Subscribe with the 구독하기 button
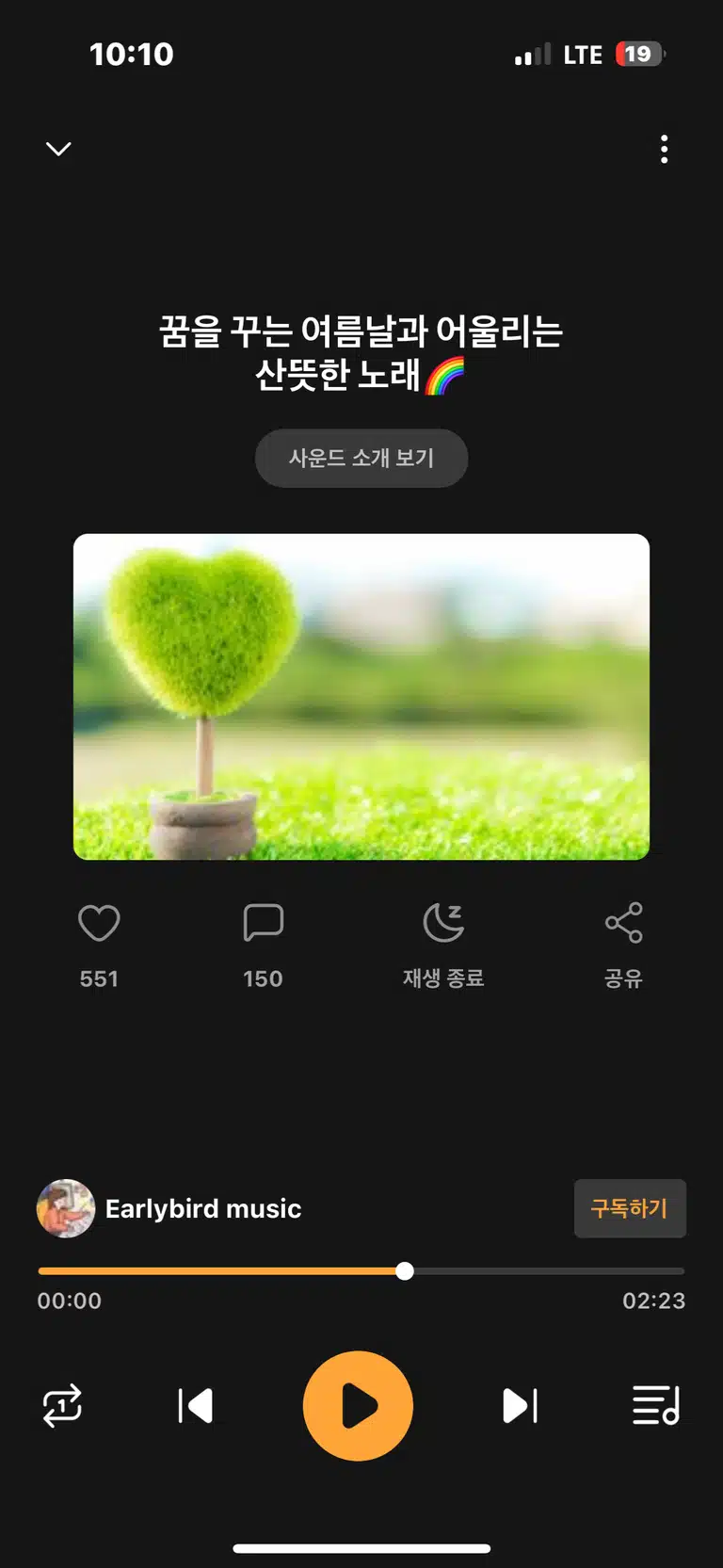723x1568 pixels. click(x=630, y=1208)
